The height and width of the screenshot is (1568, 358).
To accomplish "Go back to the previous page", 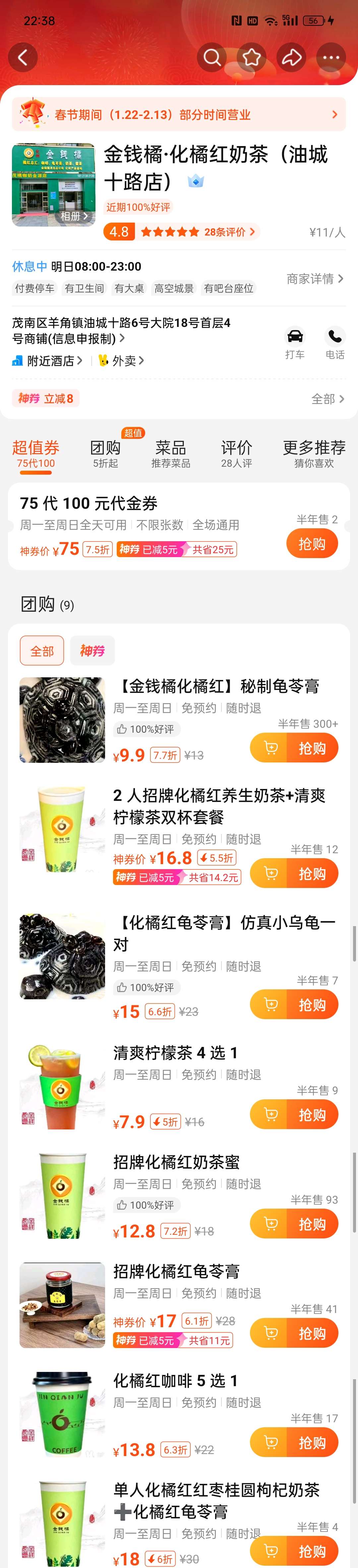I will (23, 58).
